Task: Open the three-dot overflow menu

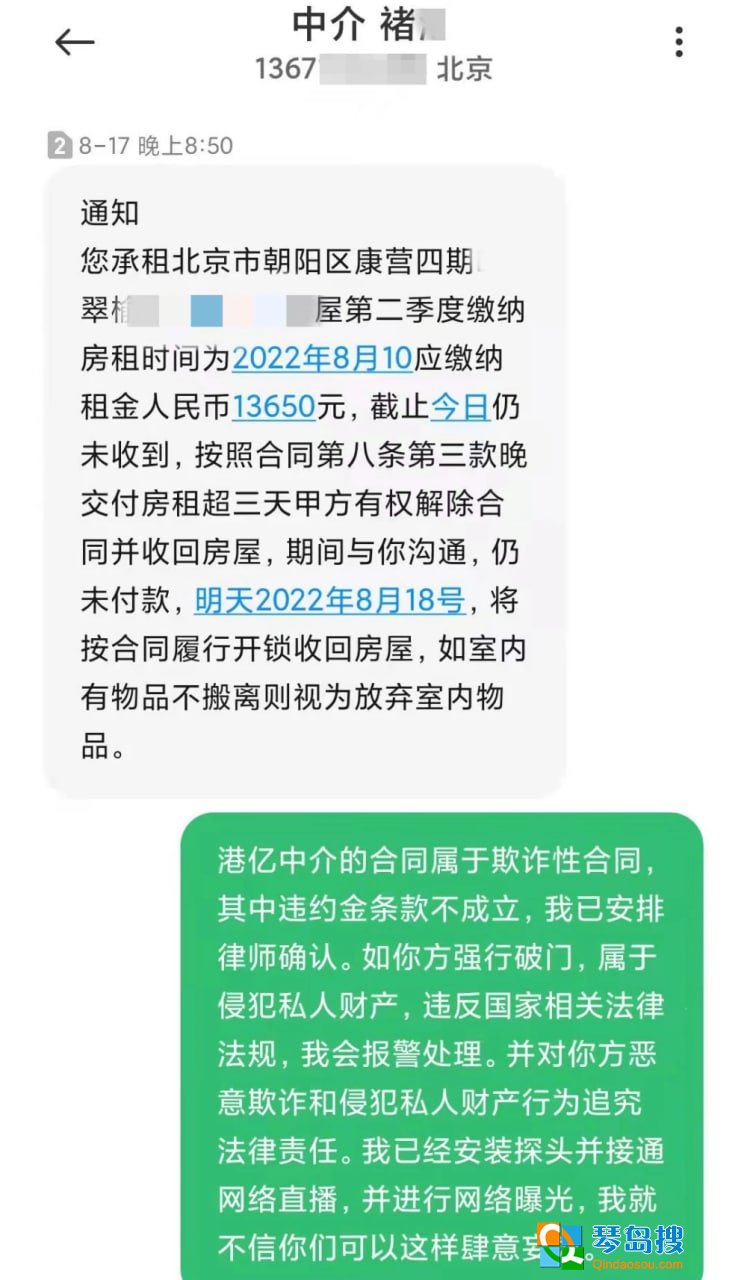Action: 679,42
